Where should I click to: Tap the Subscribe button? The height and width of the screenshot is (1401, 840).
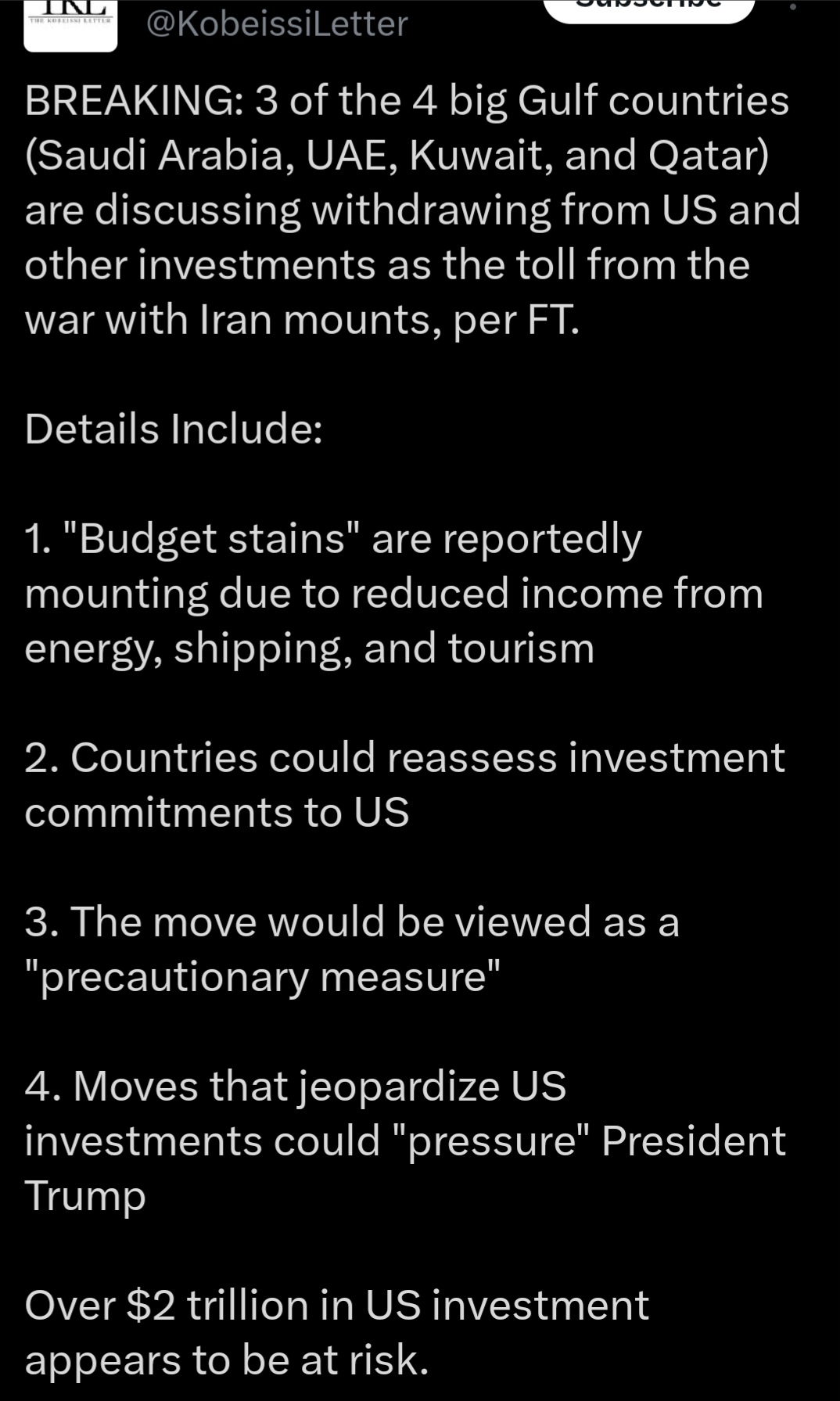pos(648,9)
